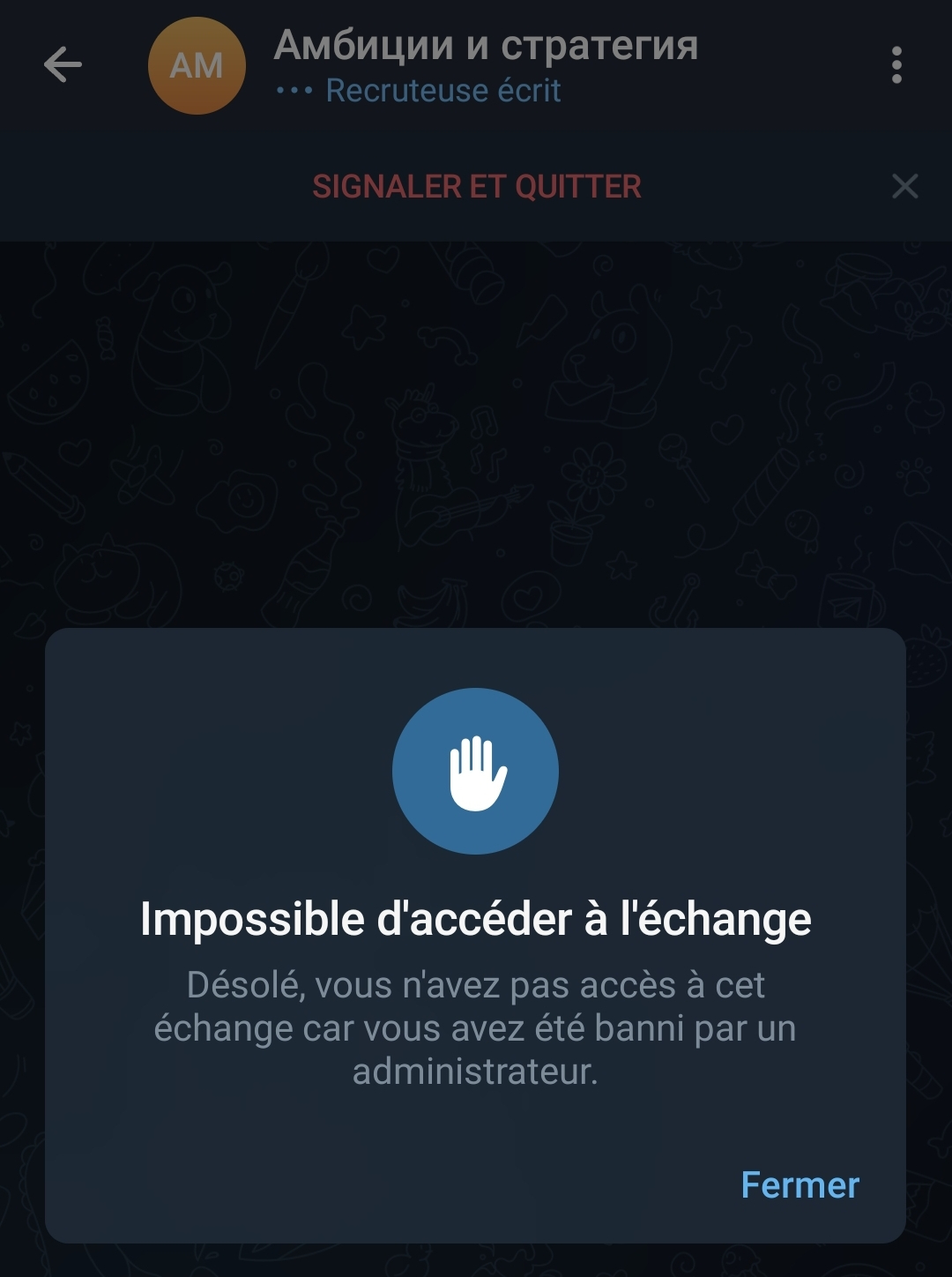Dismiss the report banner with X
The width and height of the screenshot is (952, 1277).
(904, 187)
